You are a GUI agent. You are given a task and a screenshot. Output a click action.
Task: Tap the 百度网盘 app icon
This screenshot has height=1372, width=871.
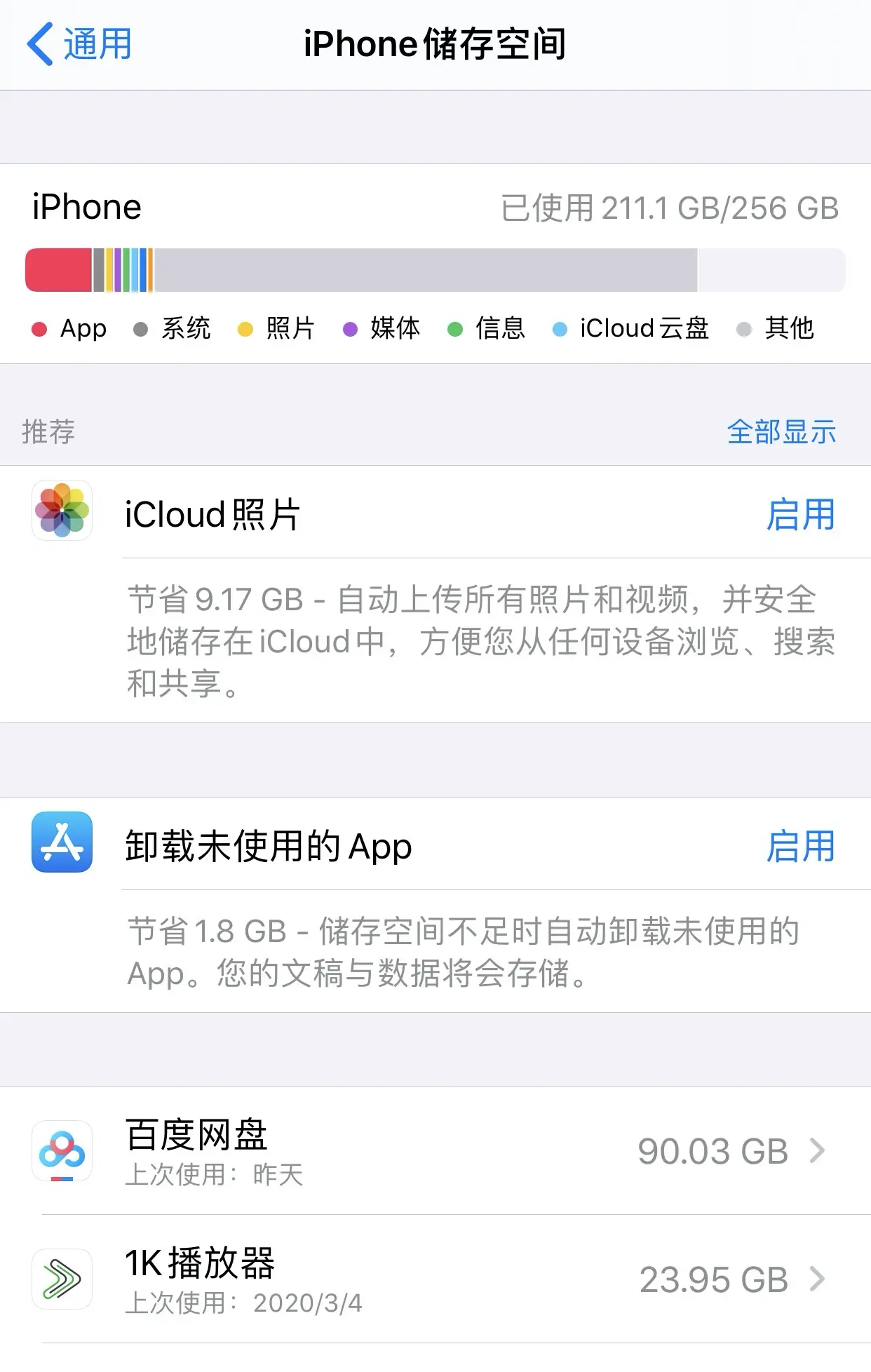tap(62, 1150)
